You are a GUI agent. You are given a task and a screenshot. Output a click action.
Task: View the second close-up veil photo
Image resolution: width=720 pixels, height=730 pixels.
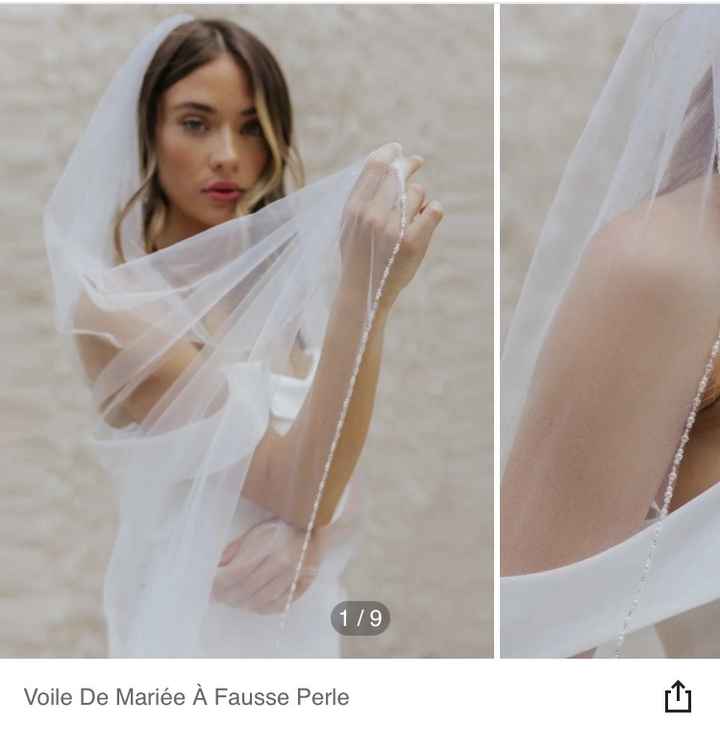[610, 330]
